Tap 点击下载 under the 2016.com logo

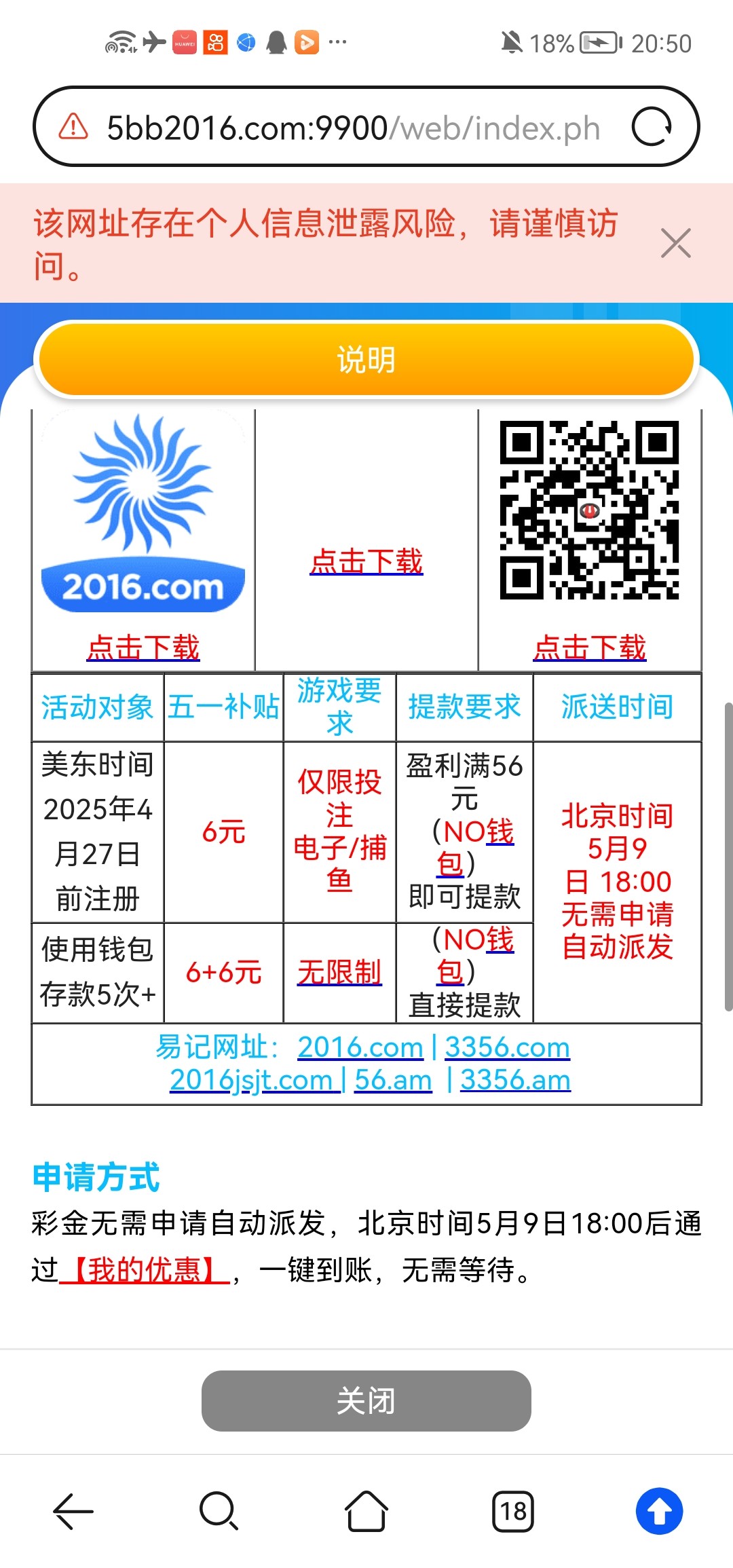tap(143, 648)
